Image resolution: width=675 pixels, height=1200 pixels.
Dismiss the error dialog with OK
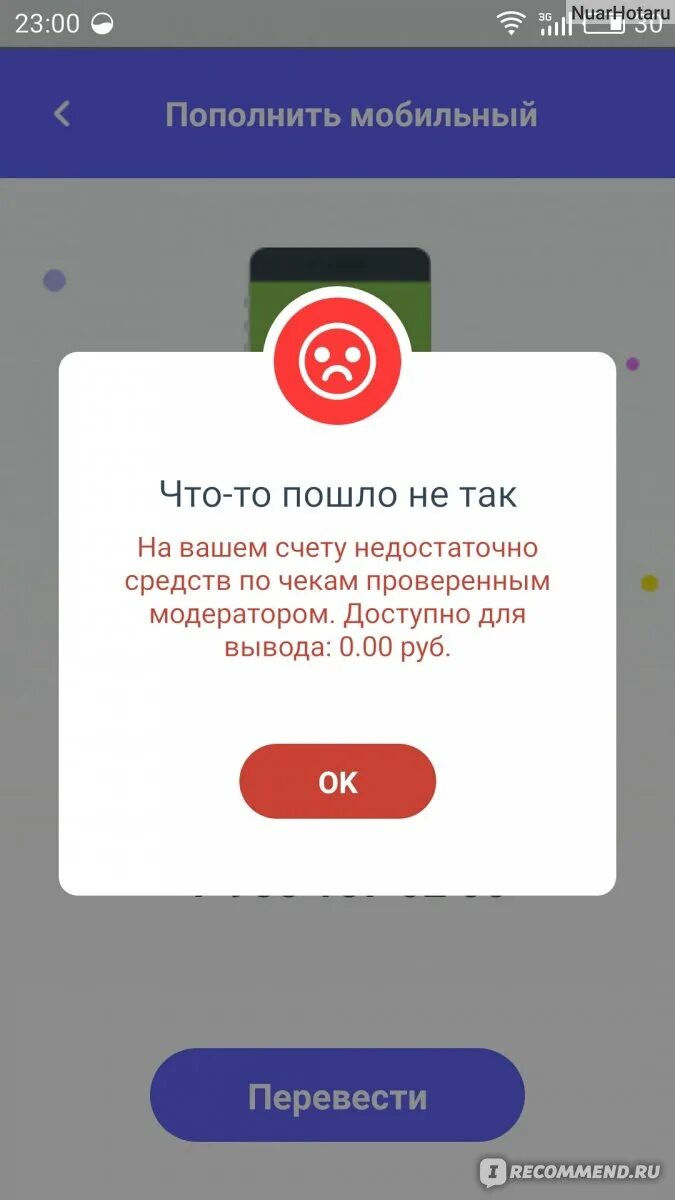(x=337, y=781)
